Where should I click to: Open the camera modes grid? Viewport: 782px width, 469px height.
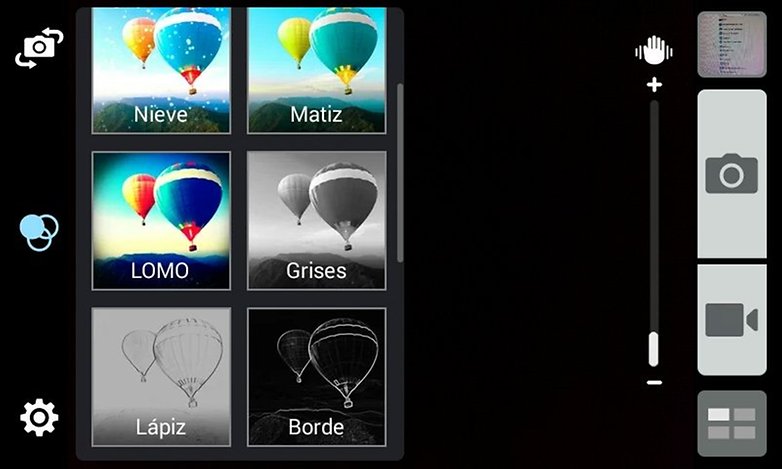[731, 423]
